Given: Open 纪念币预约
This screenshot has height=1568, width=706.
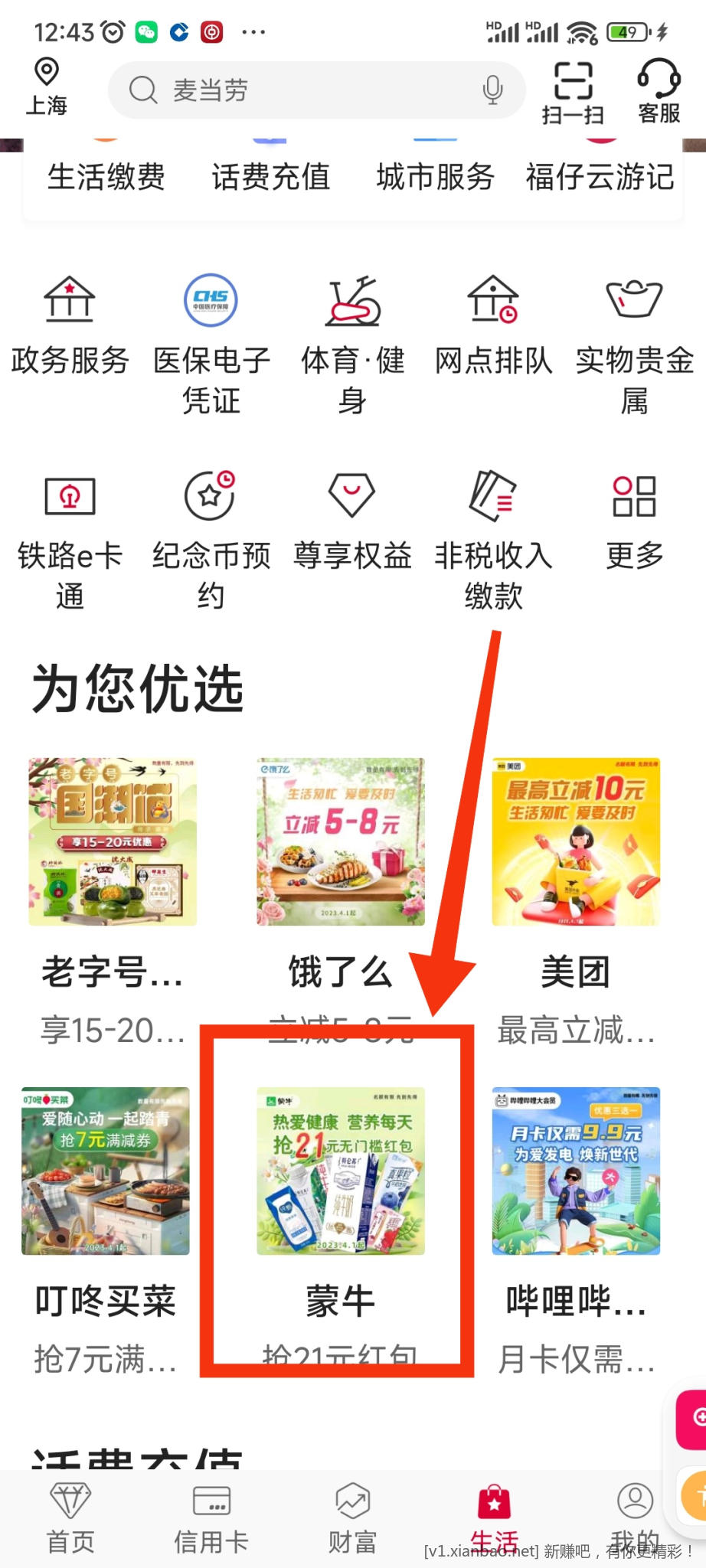Looking at the screenshot, I should 211,536.
